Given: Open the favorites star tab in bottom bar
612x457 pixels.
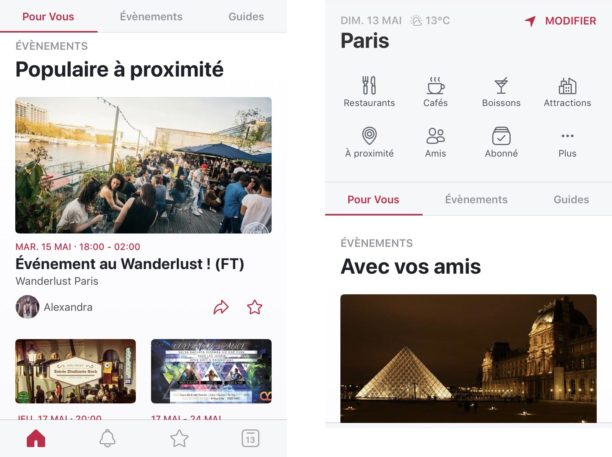Looking at the screenshot, I should pyautogui.click(x=179, y=438).
